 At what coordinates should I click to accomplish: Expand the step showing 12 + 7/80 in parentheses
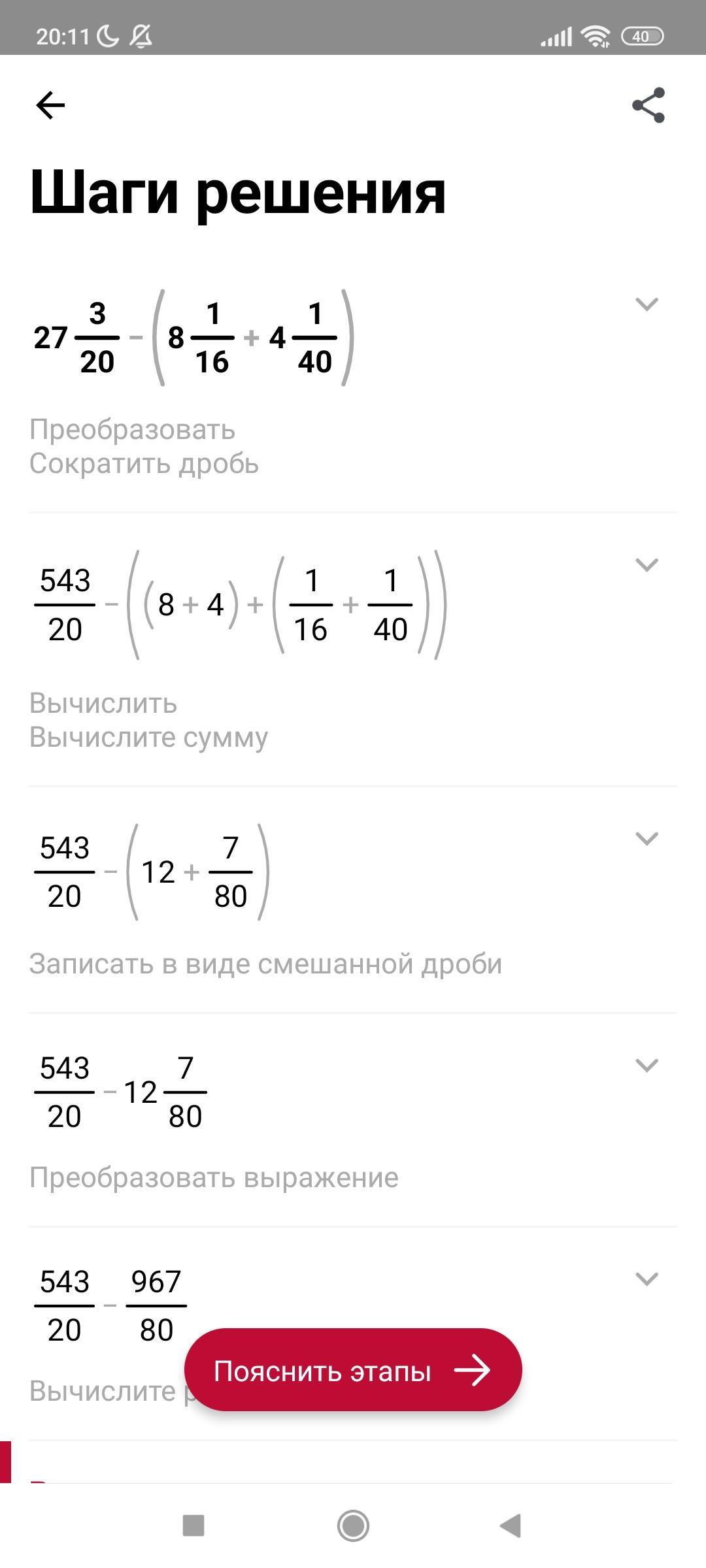coord(647,838)
